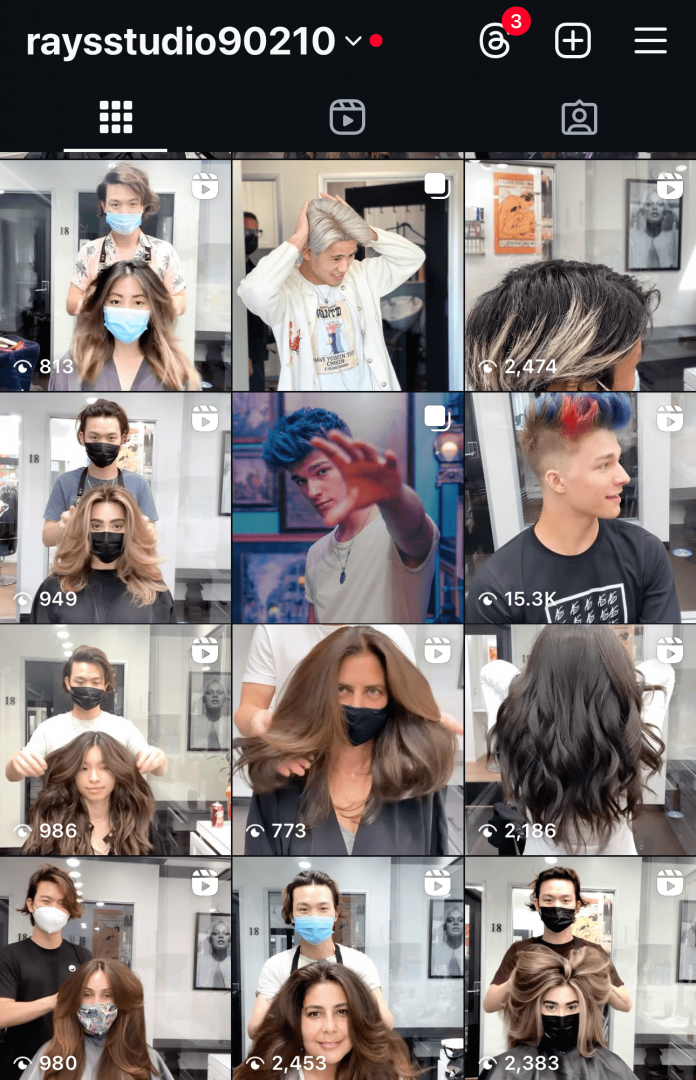Open the hamburger menu
696x1080 pixels.
650,41
